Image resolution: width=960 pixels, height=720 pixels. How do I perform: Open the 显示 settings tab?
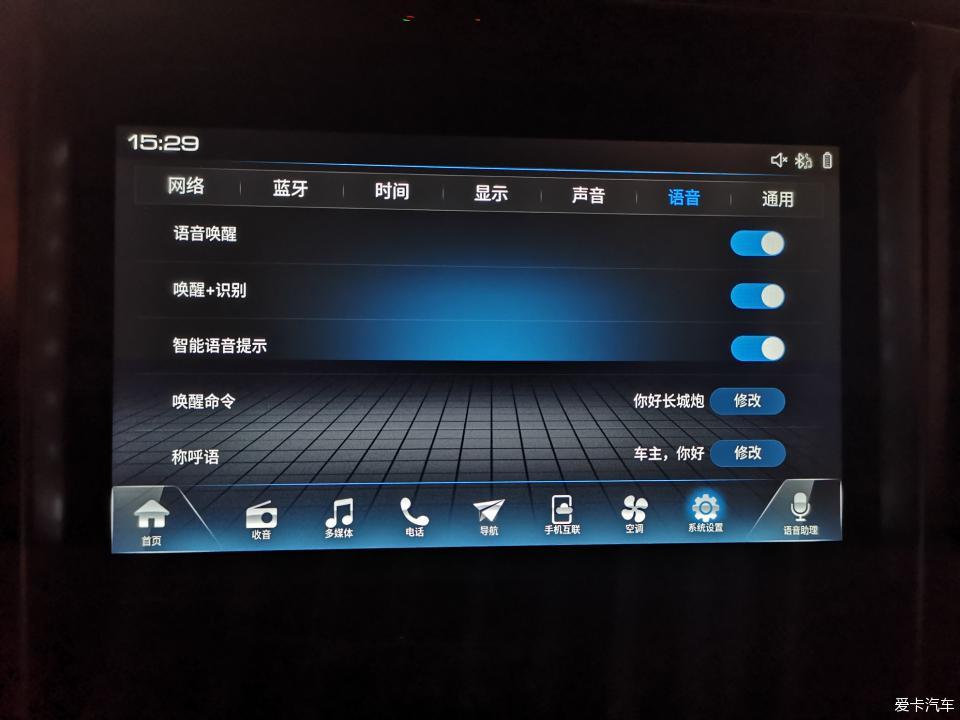pos(491,194)
